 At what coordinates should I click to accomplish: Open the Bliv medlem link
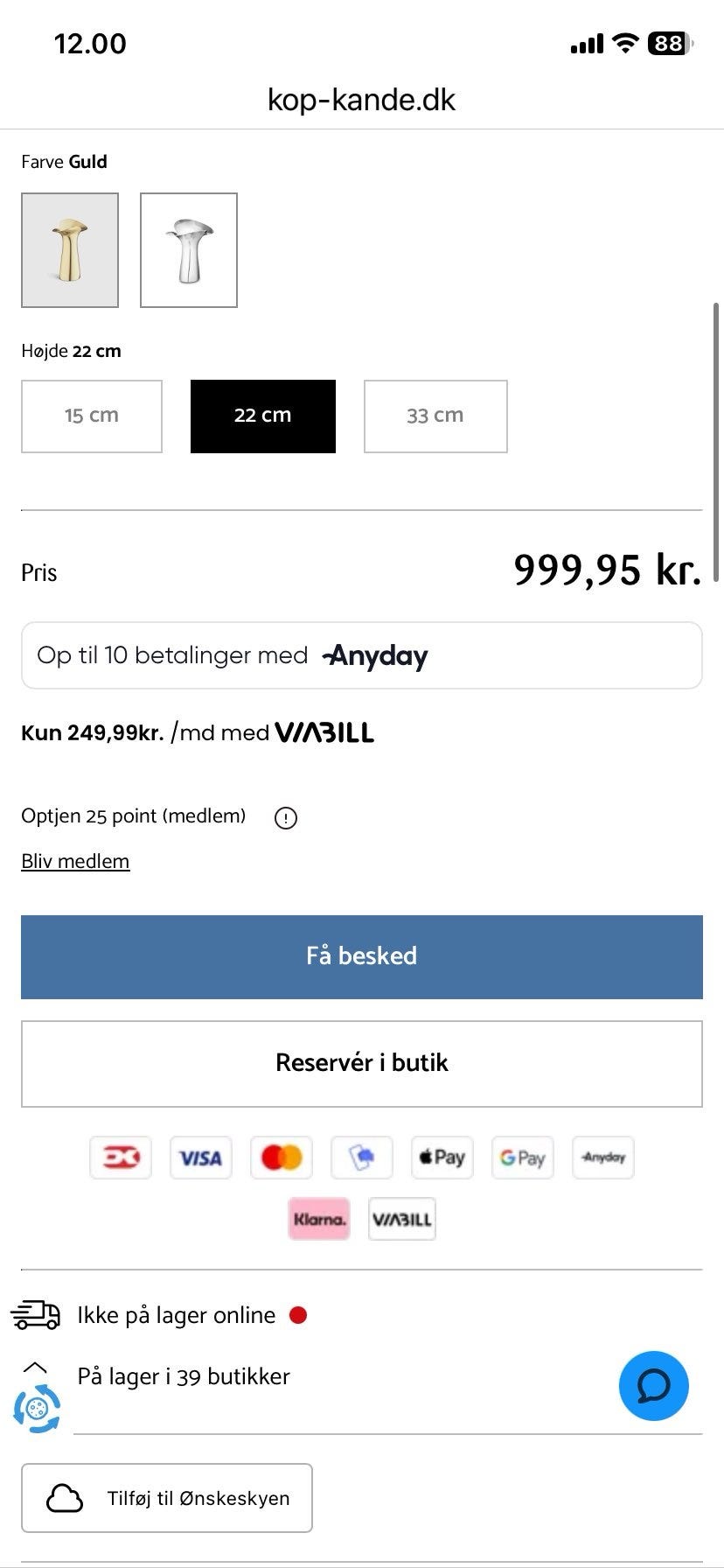coord(75,861)
